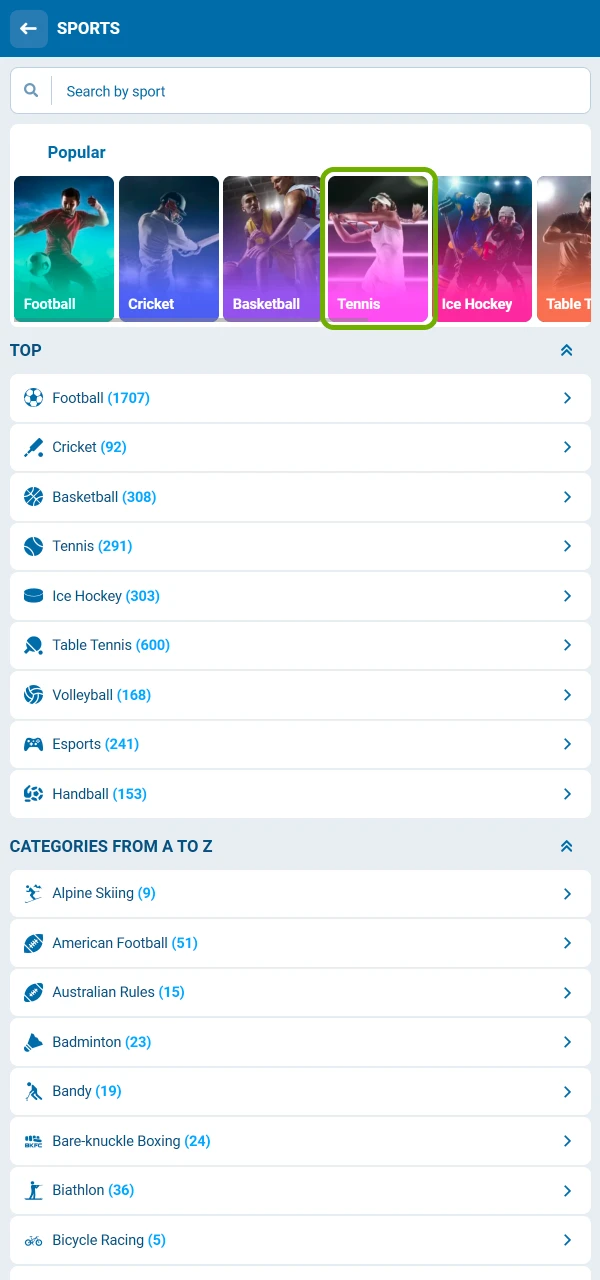Open Bare-knuckle Boxing (24) row
The height and width of the screenshot is (1280, 600).
(300, 1141)
